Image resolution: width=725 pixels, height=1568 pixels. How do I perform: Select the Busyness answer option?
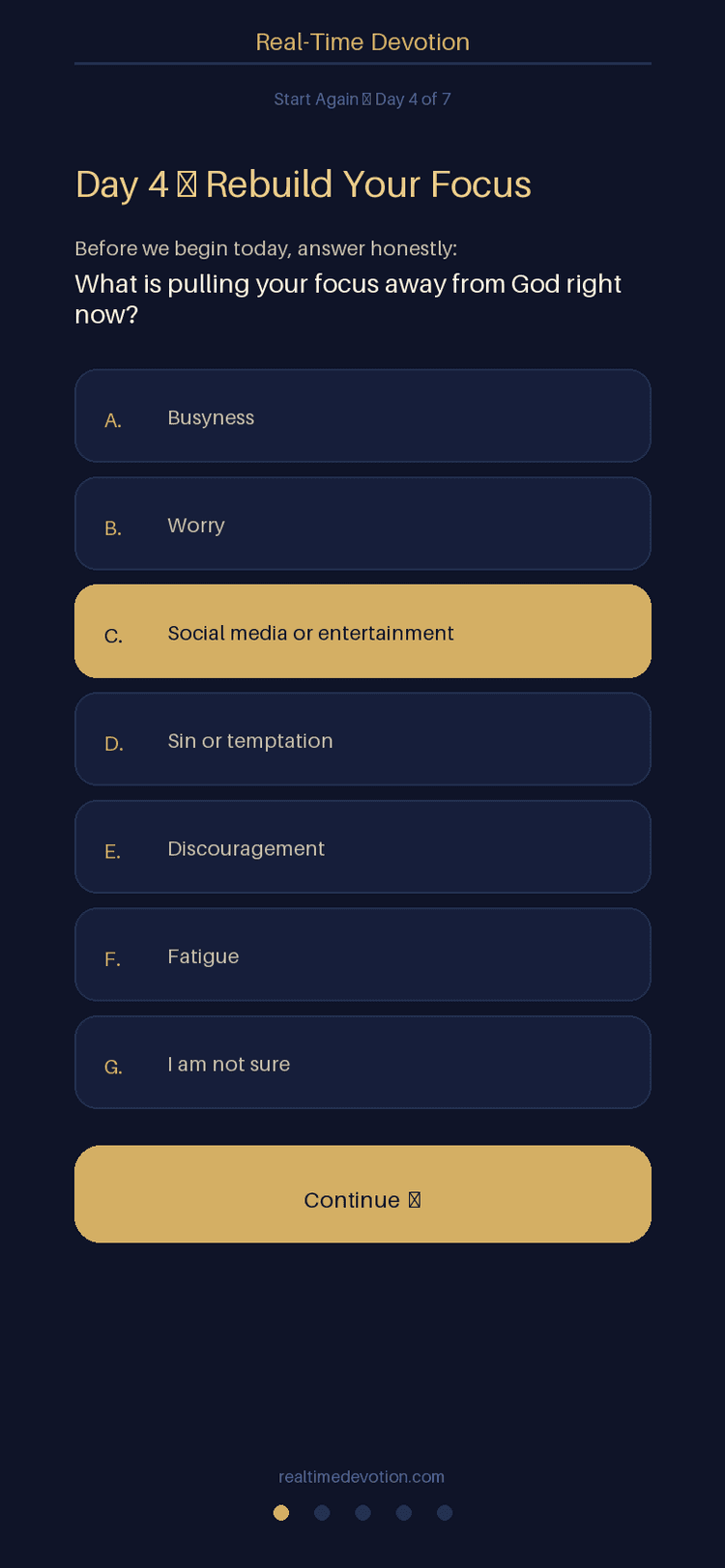pyautogui.click(x=362, y=415)
